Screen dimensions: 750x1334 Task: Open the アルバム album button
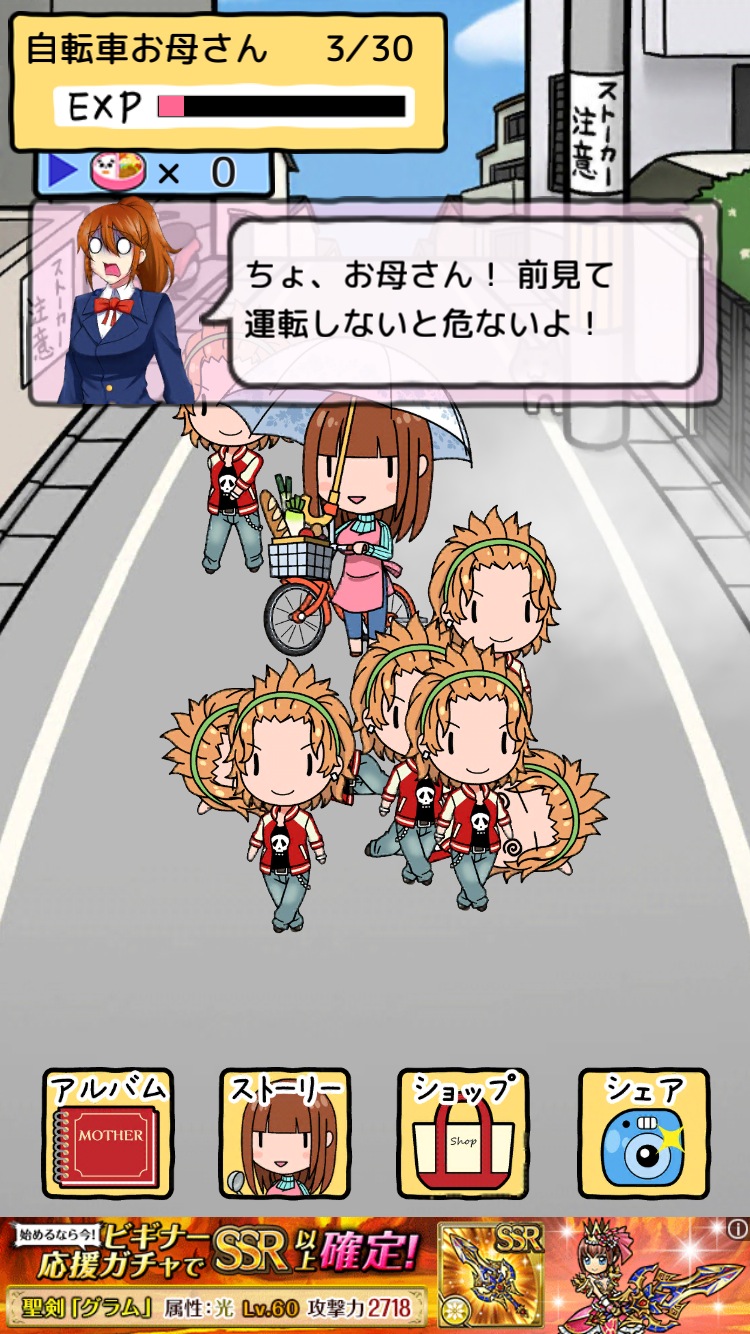[108, 1133]
